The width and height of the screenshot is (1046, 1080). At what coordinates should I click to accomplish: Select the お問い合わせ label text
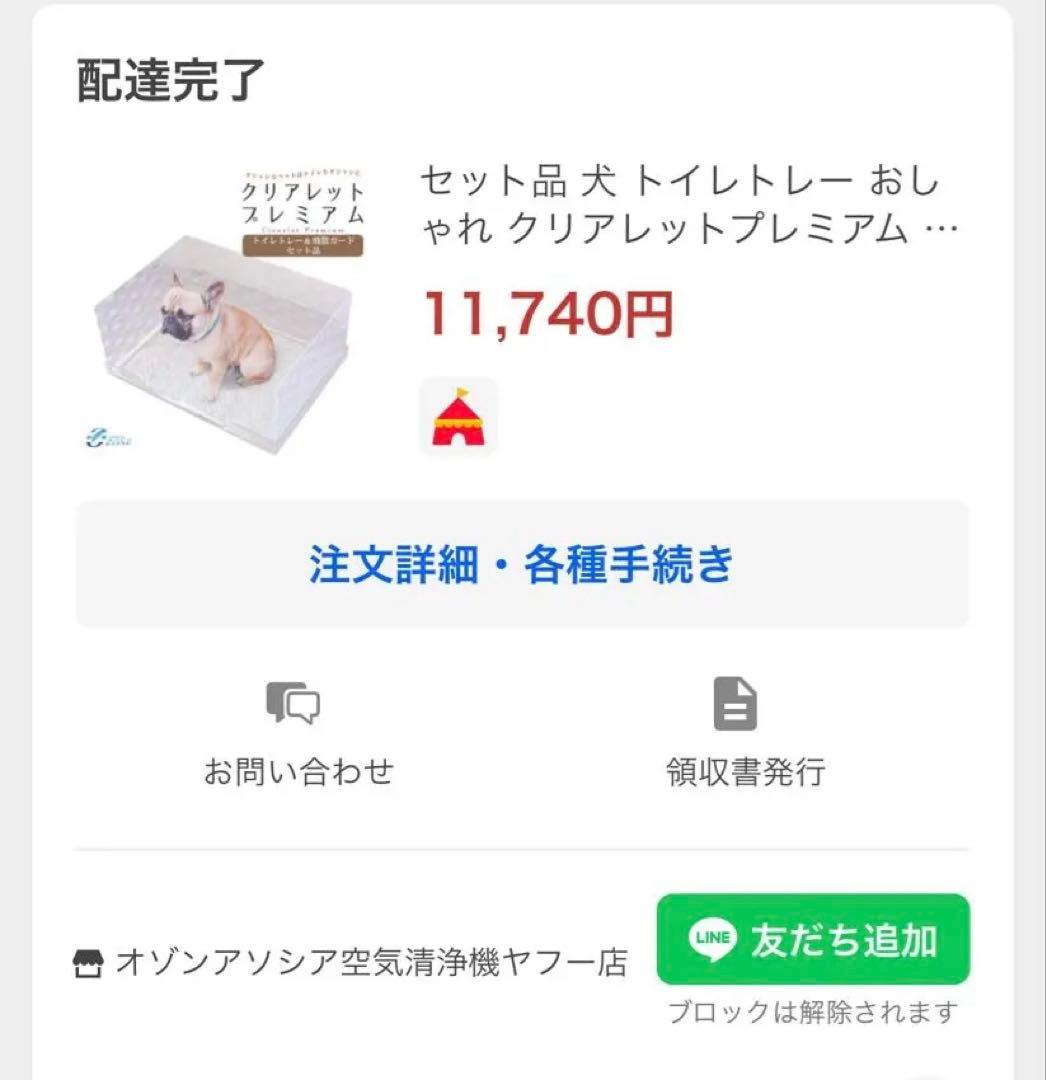pyautogui.click(x=297, y=772)
